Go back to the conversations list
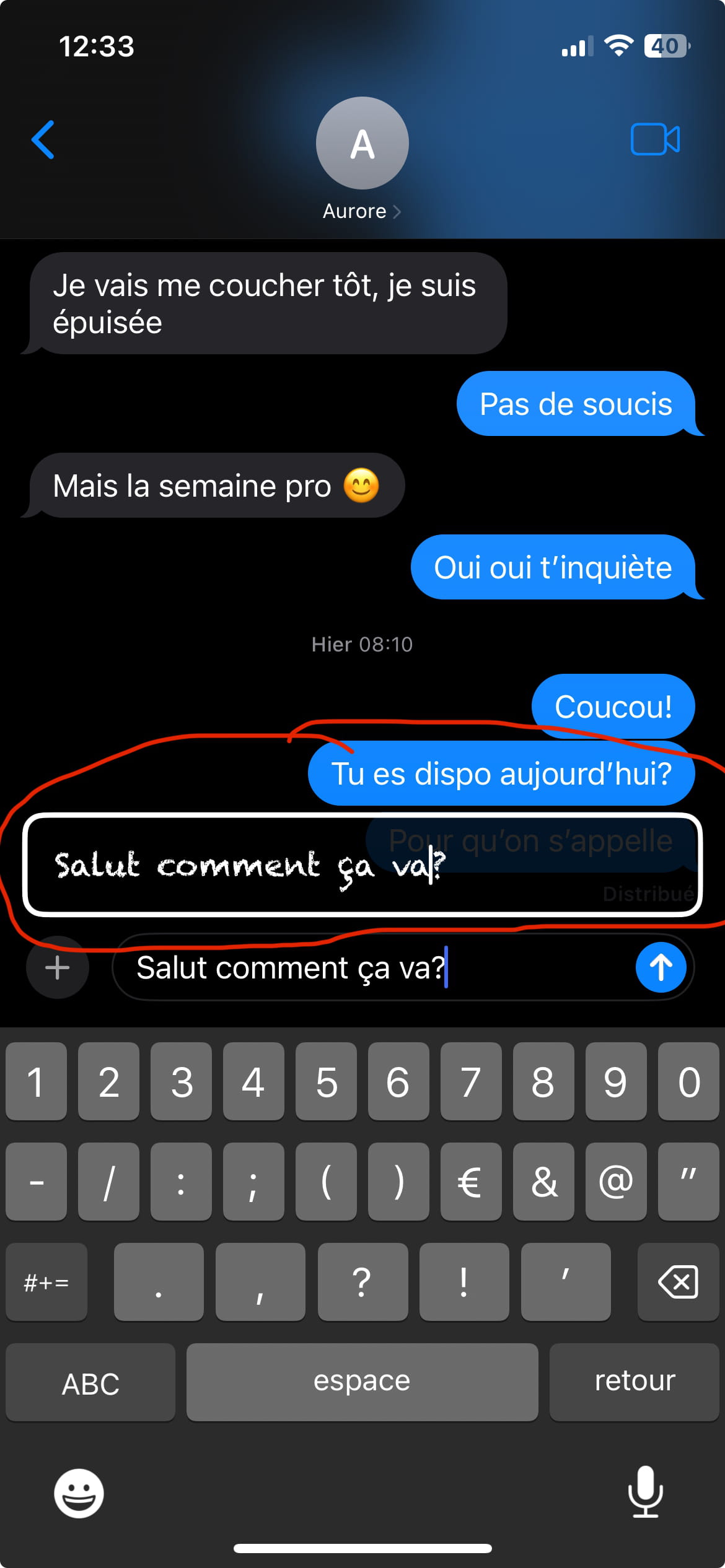Image resolution: width=725 pixels, height=1568 pixels. pos(43,139)
